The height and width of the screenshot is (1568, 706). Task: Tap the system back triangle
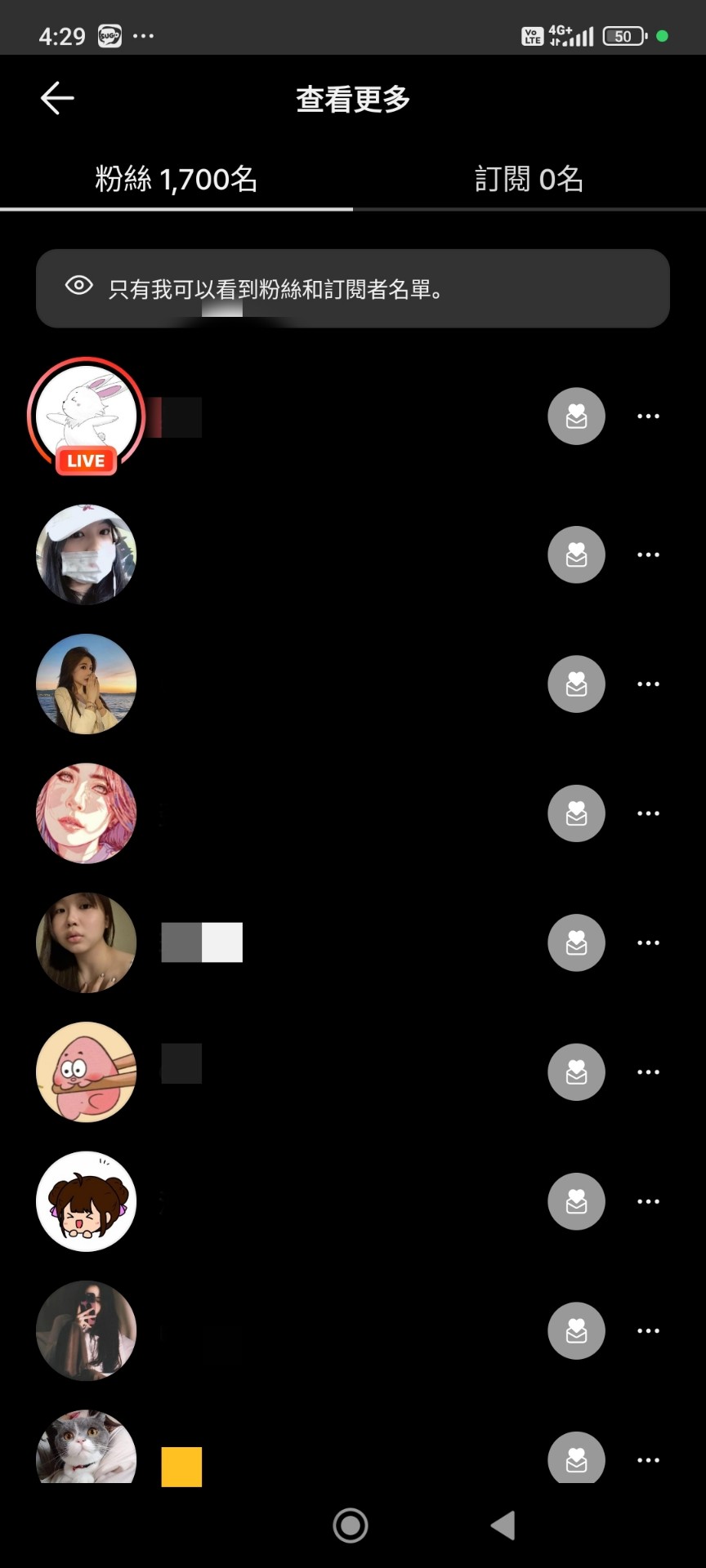503,1525
